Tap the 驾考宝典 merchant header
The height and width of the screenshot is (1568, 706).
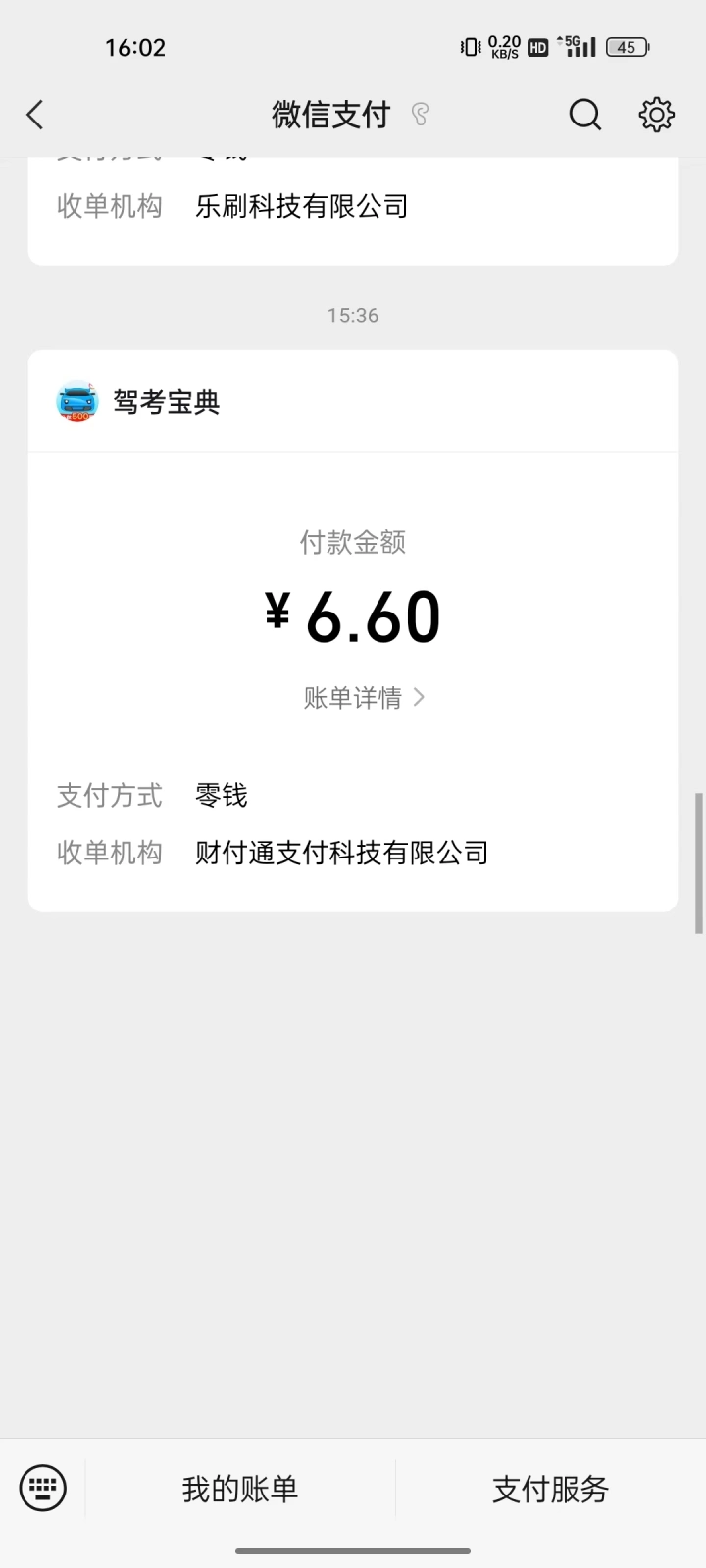(x=353, y=402)
